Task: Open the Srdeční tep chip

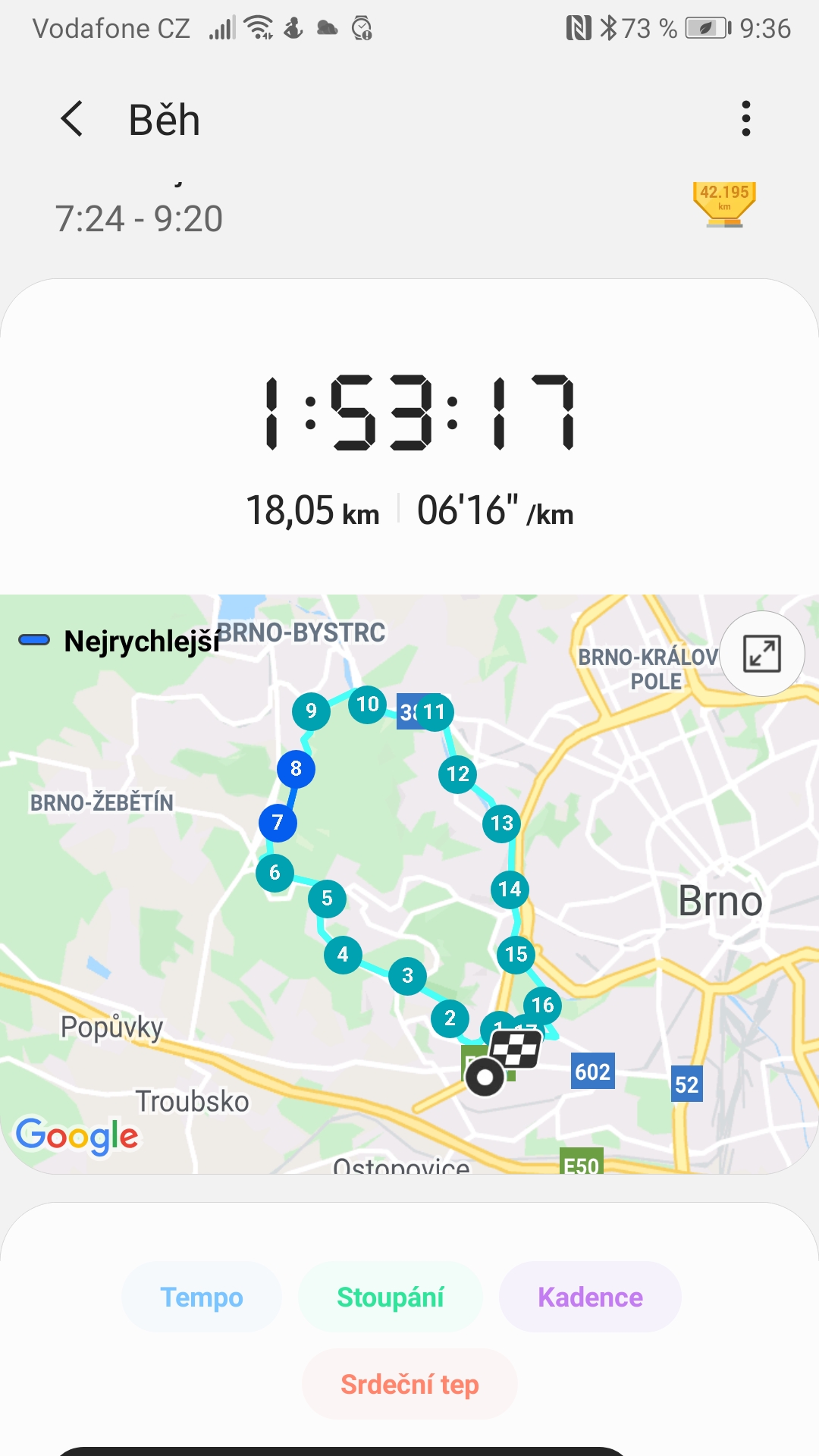Action: point(409,1384)
